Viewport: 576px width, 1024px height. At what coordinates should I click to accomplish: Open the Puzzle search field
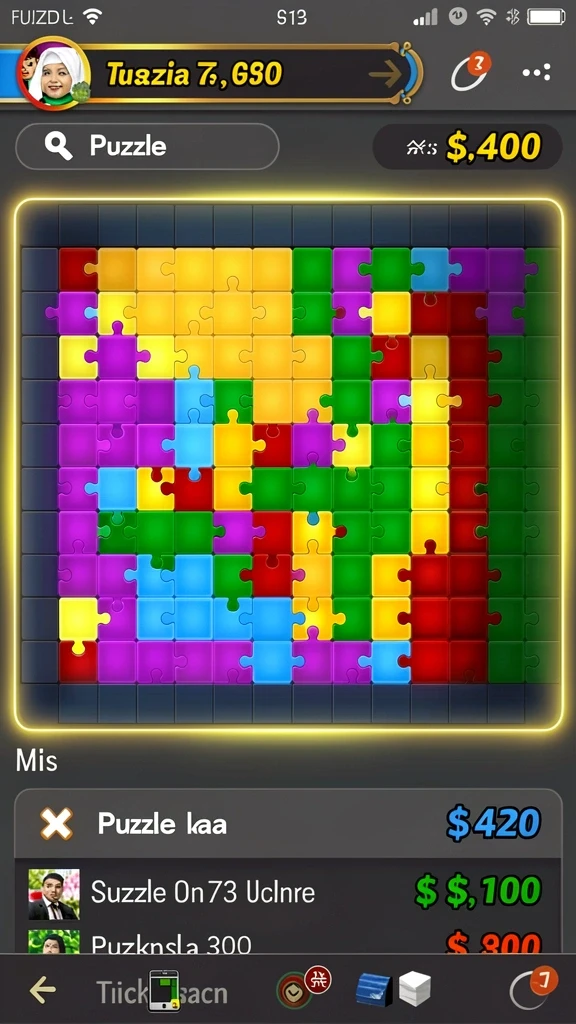[x=147, y=146]
